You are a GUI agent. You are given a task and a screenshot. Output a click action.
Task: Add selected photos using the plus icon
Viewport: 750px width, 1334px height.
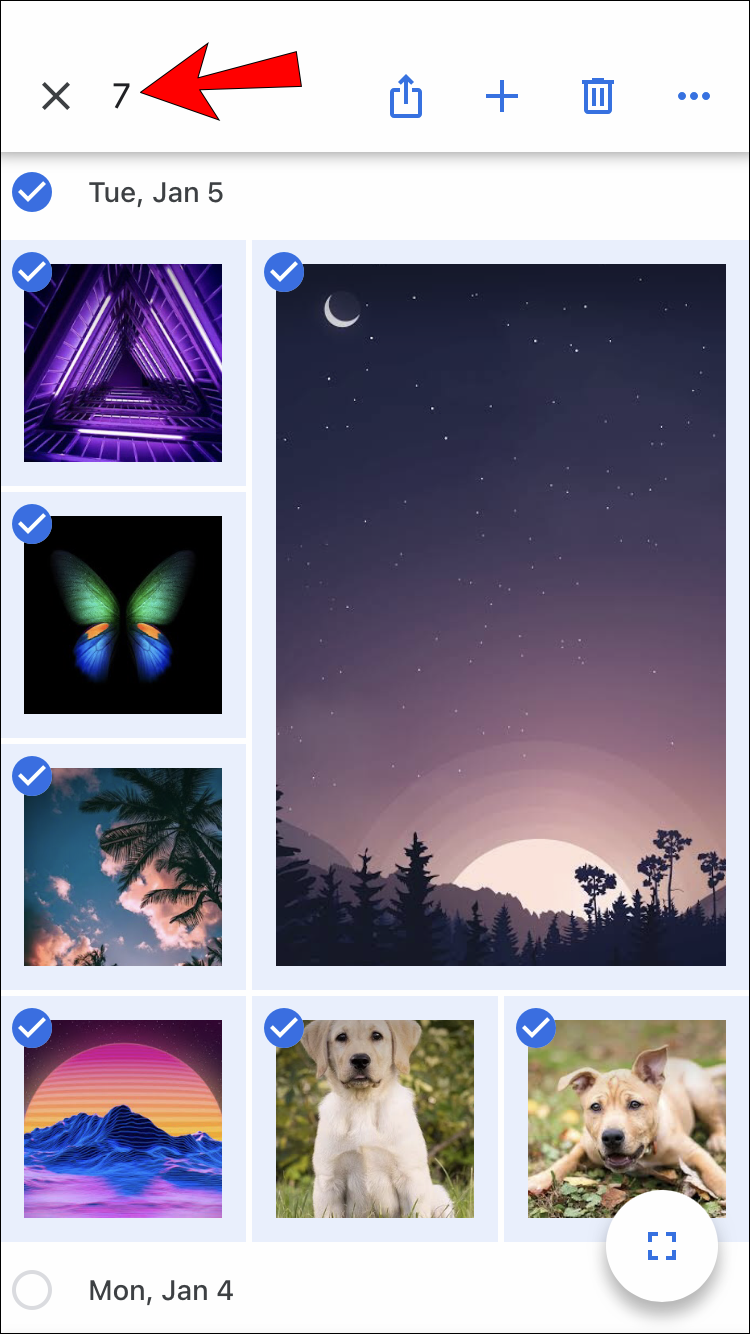pyautogui.click(x=501, y=97)
